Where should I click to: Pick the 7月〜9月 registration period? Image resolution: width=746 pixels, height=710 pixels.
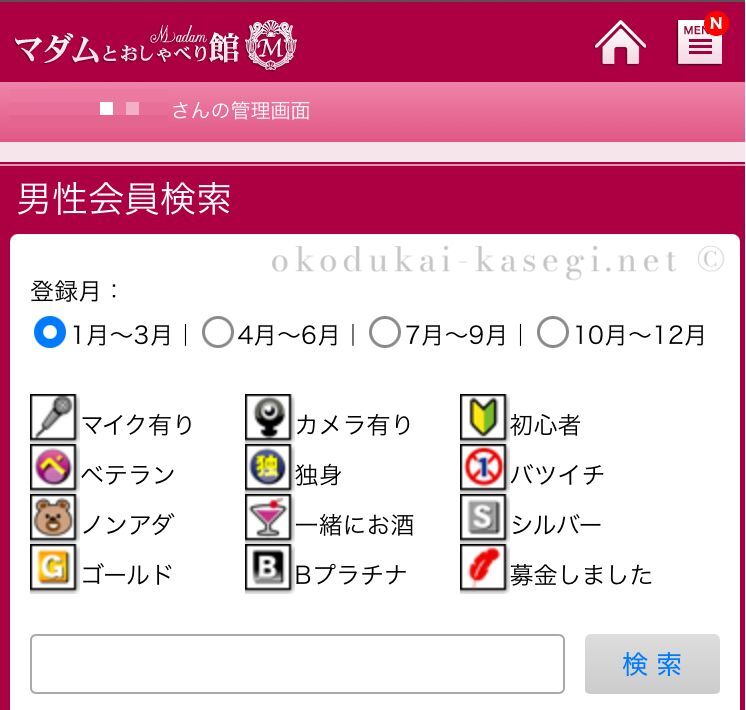point(384,333)
